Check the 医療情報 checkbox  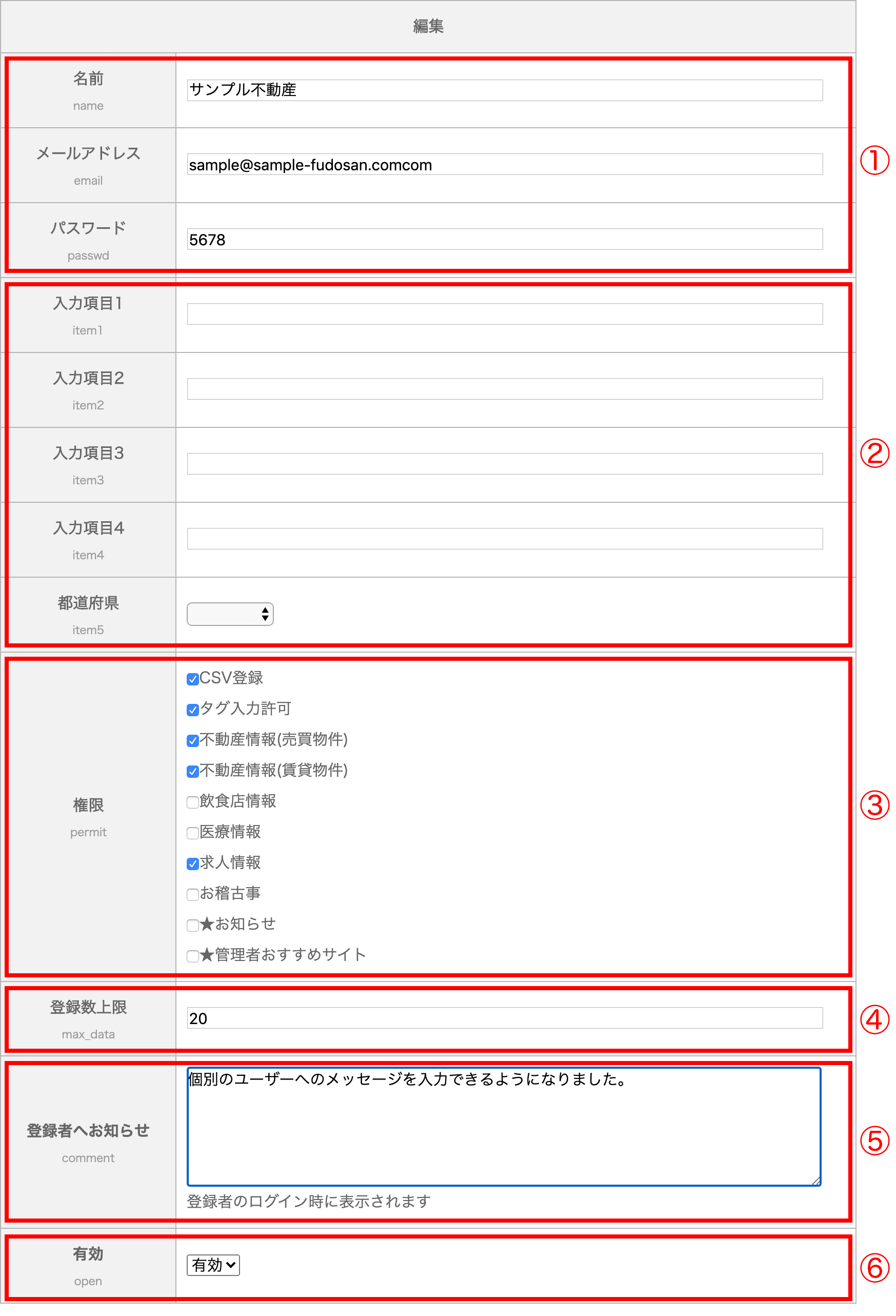pyautogui.click(x=192, y=832)
